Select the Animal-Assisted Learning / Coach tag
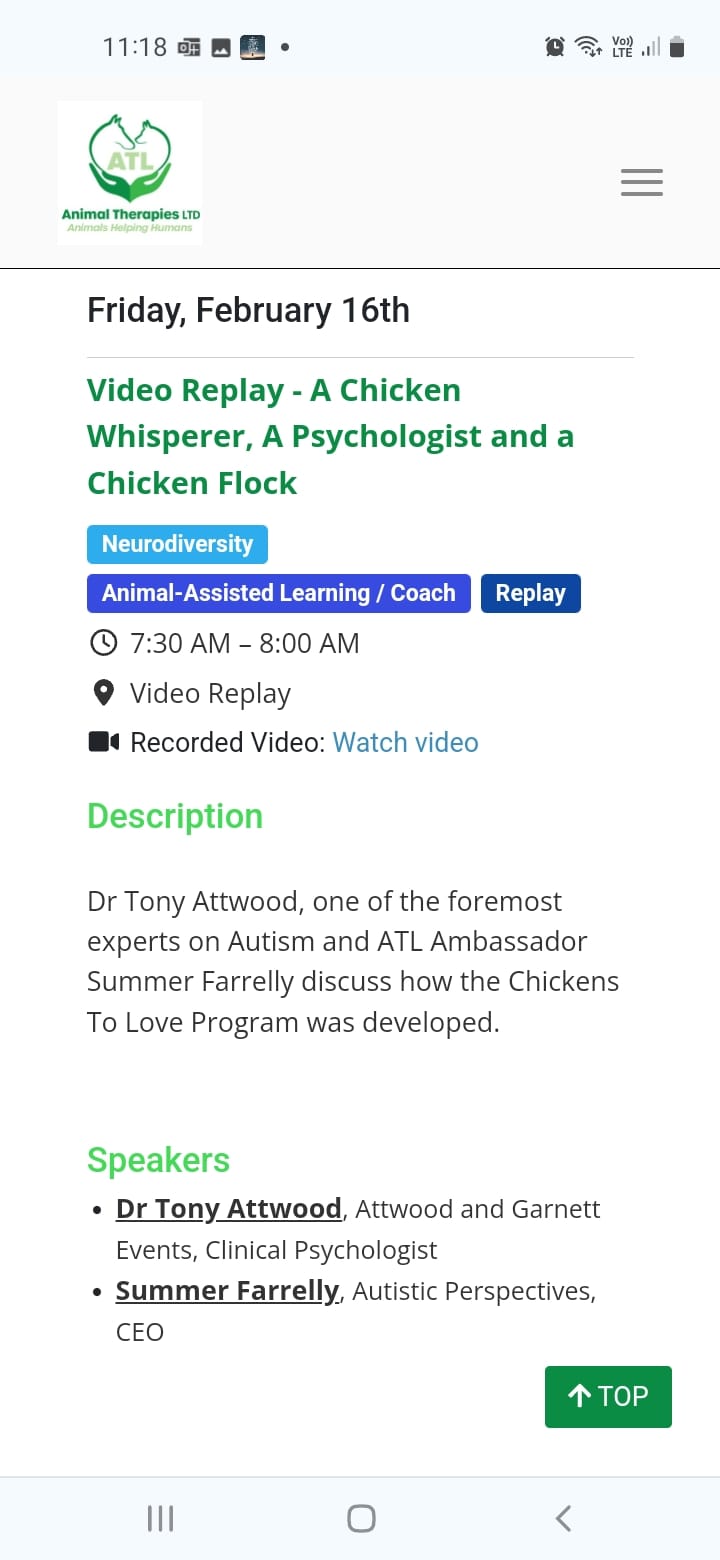This screenshot has width=720, height=1560. pyautogui.click(x=278, y=593)
